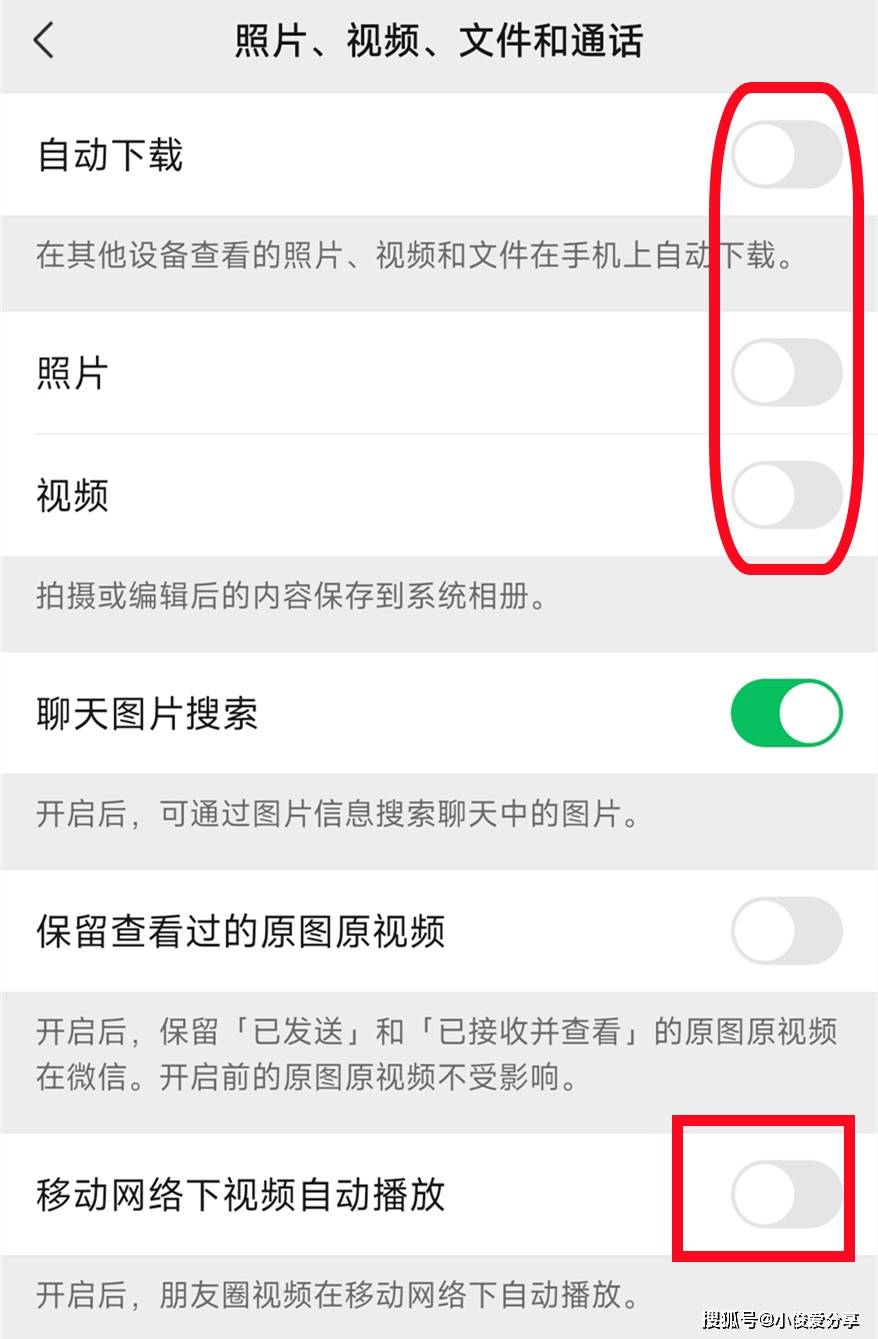The height and width of the screenshot is (1339, 878).
Task: Enable 保留查看过的原图原视频 toggle
Action: coord(786,931)
